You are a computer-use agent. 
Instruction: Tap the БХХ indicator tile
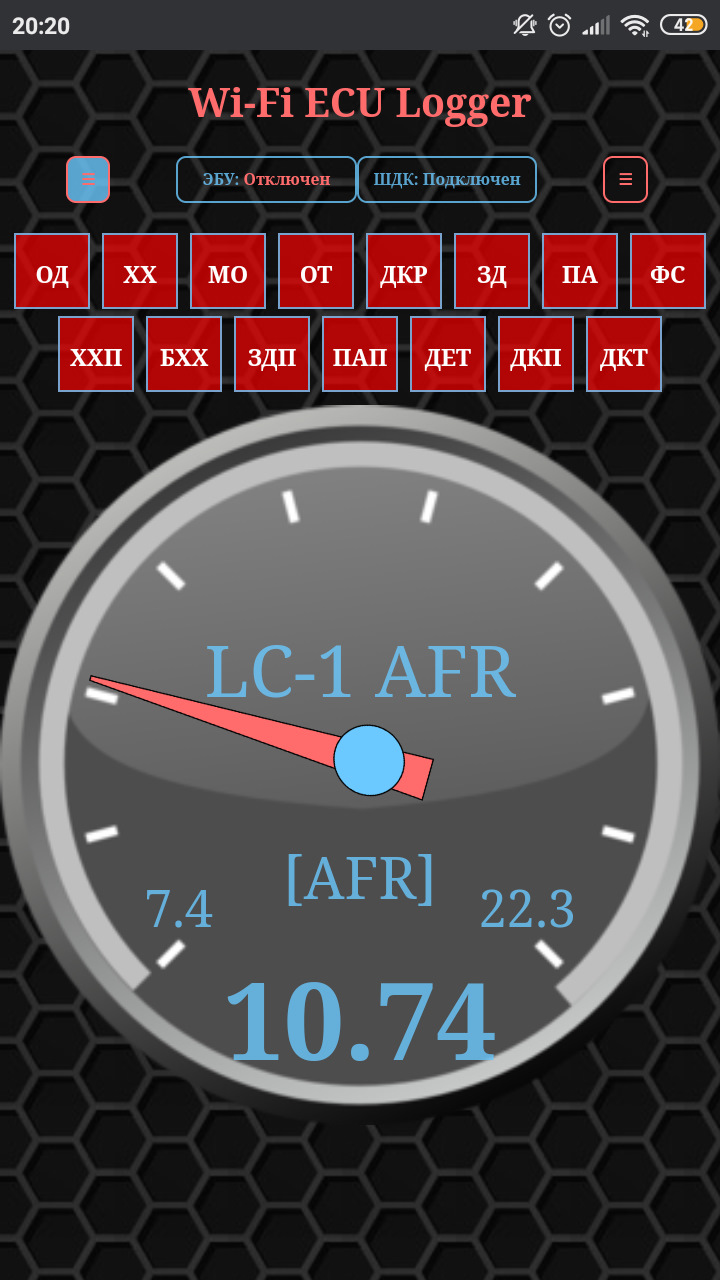coord(184,354)
